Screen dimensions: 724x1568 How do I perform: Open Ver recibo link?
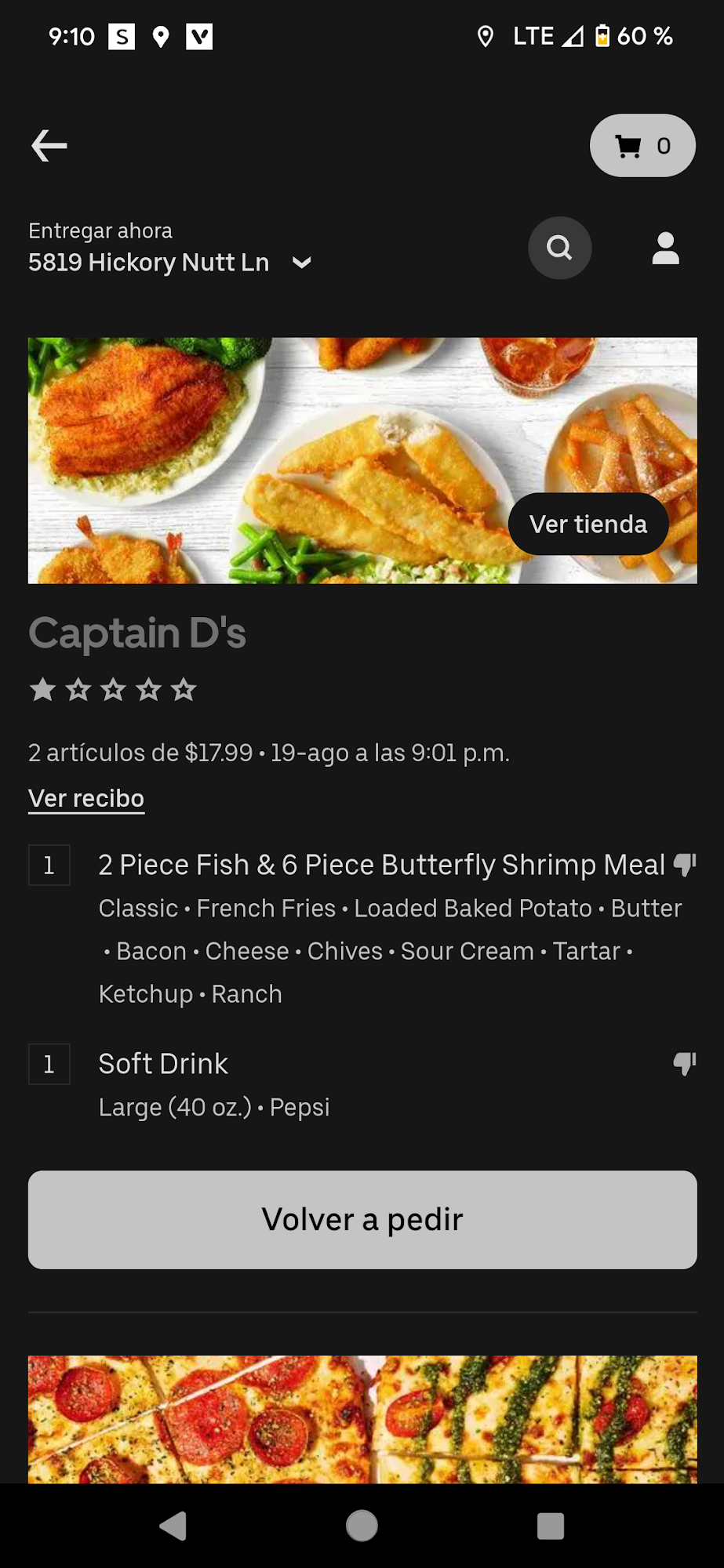coord(86,798)
